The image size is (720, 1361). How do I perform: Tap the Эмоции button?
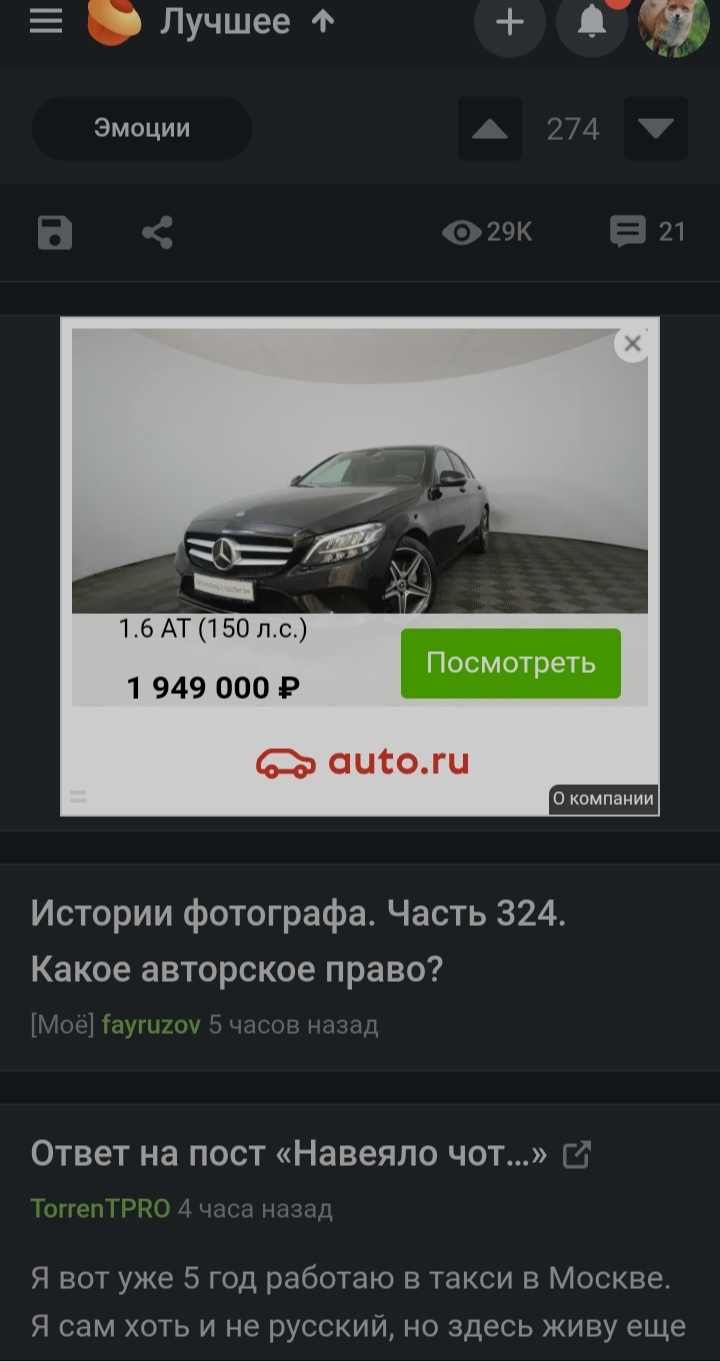(142, 128)
